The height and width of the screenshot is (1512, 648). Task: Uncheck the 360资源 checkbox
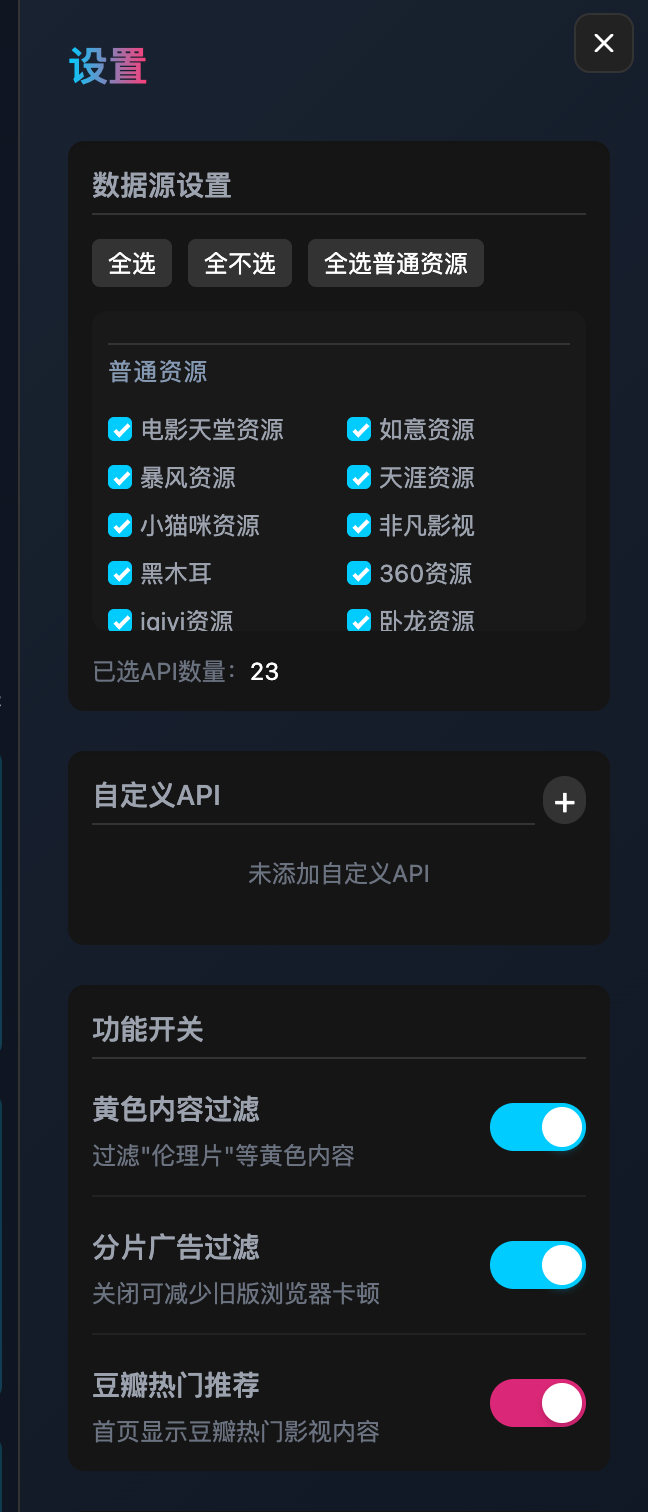[359, 573]
